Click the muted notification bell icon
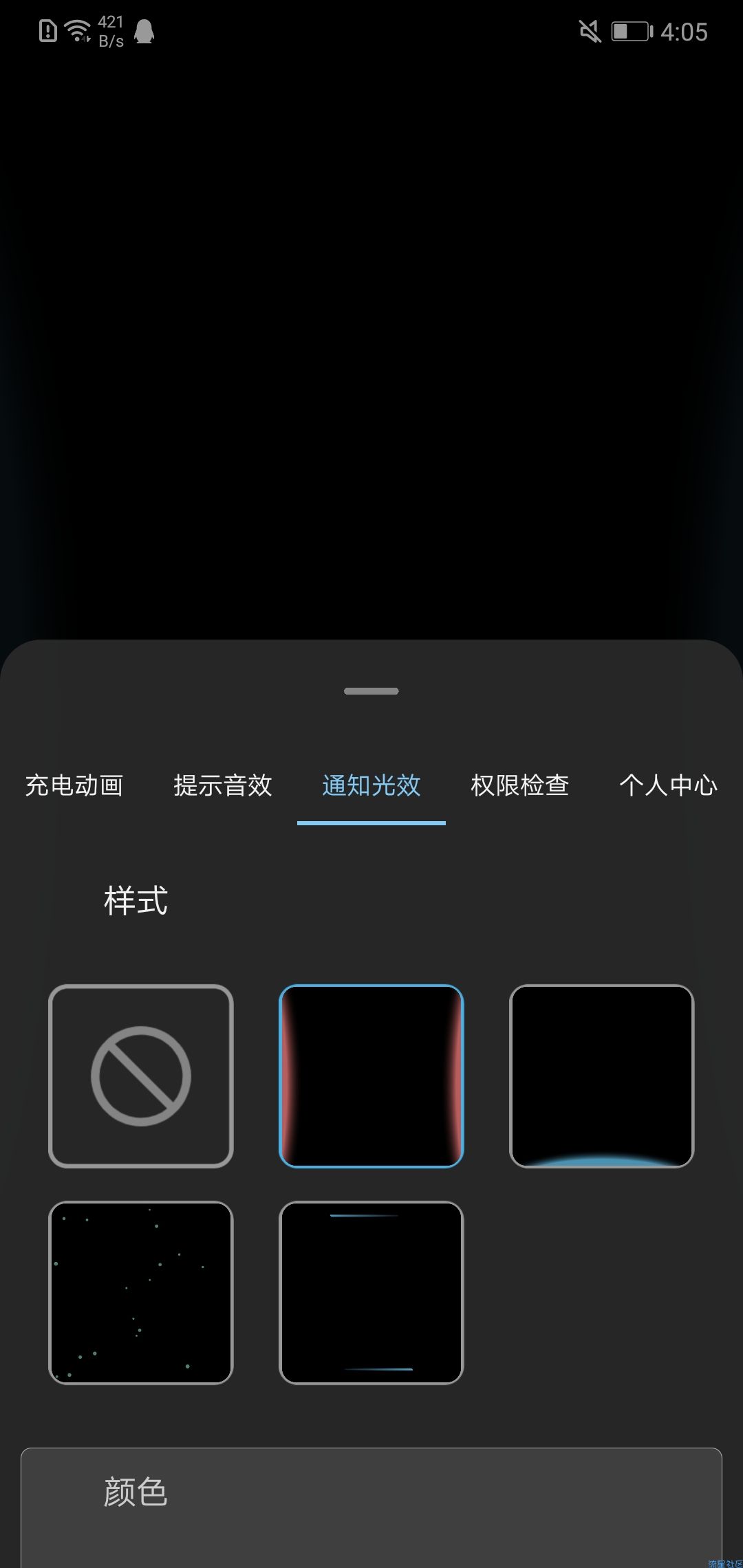Viewport: 743px width, 1568px height. tap(142, 32)
